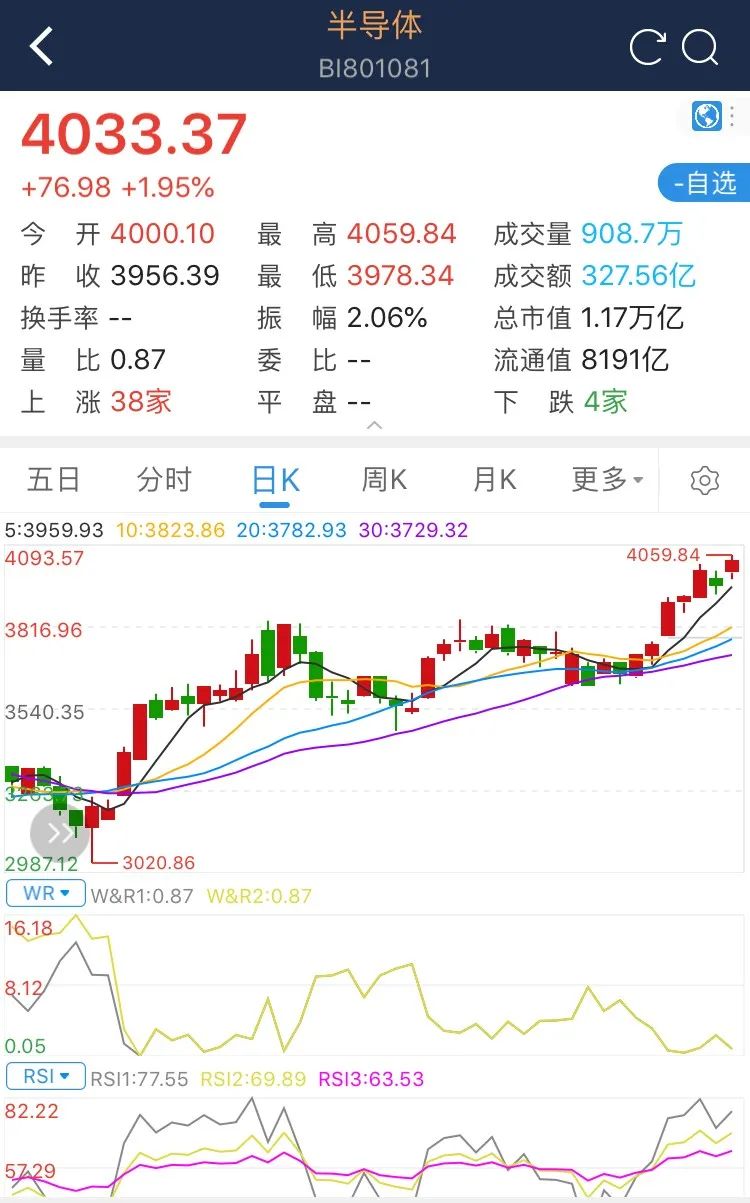The height and width of the screenshot is (1203, 750).
Task: Switch to the 五日 chart tab
Action: (53, 480)
